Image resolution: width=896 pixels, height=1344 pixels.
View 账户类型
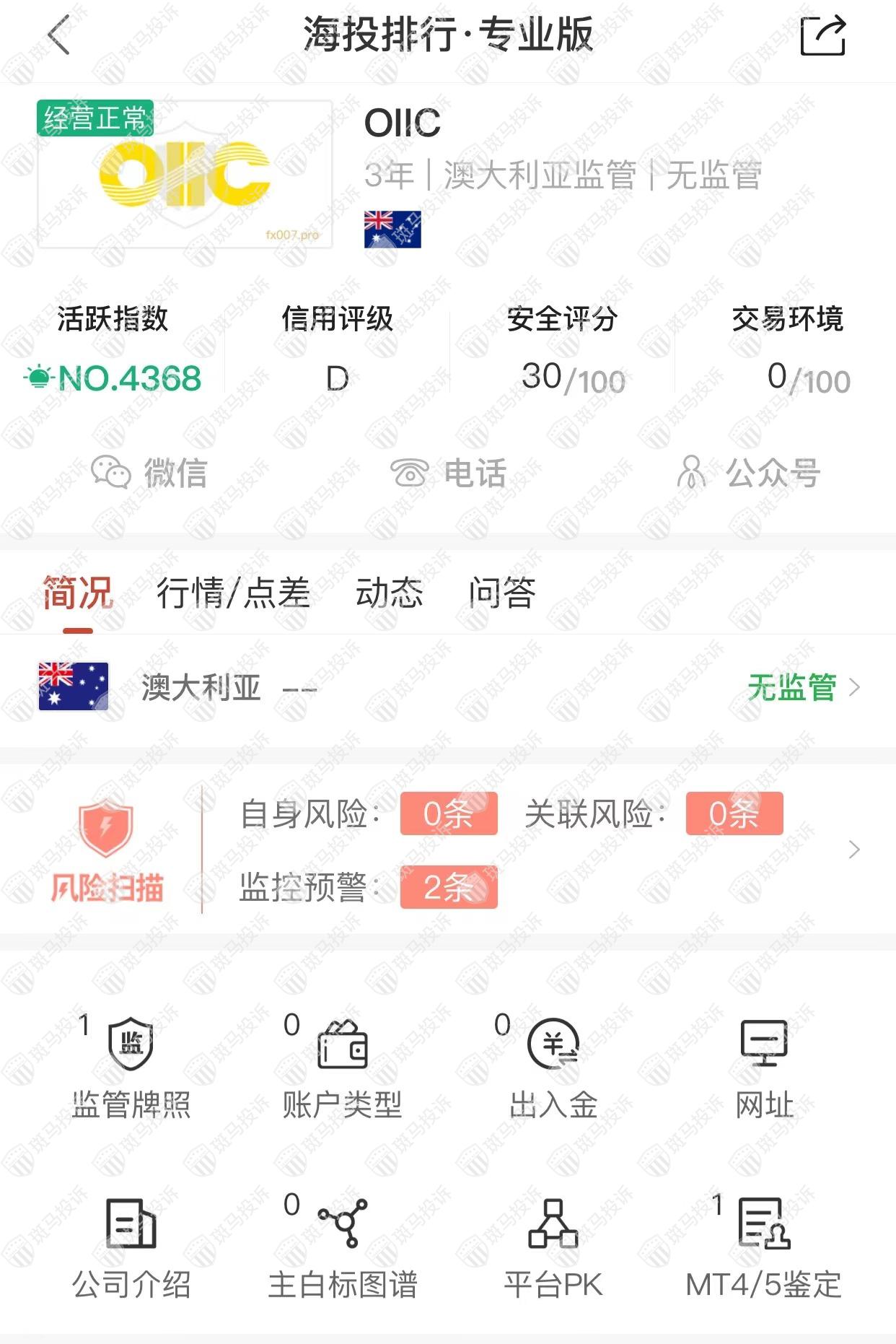(x=342, y=1068)
